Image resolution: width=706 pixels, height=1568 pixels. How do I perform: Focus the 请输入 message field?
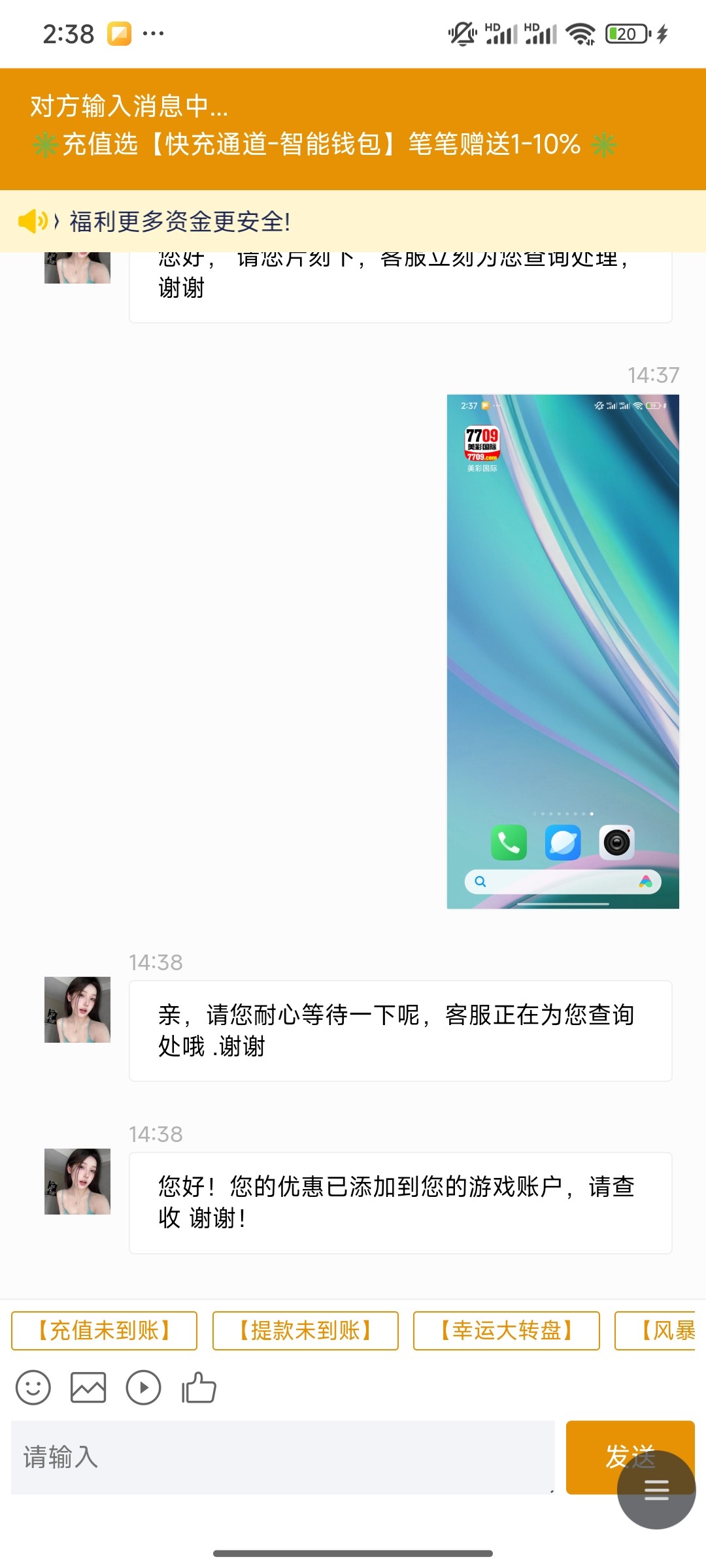[x=282, y=1457]
